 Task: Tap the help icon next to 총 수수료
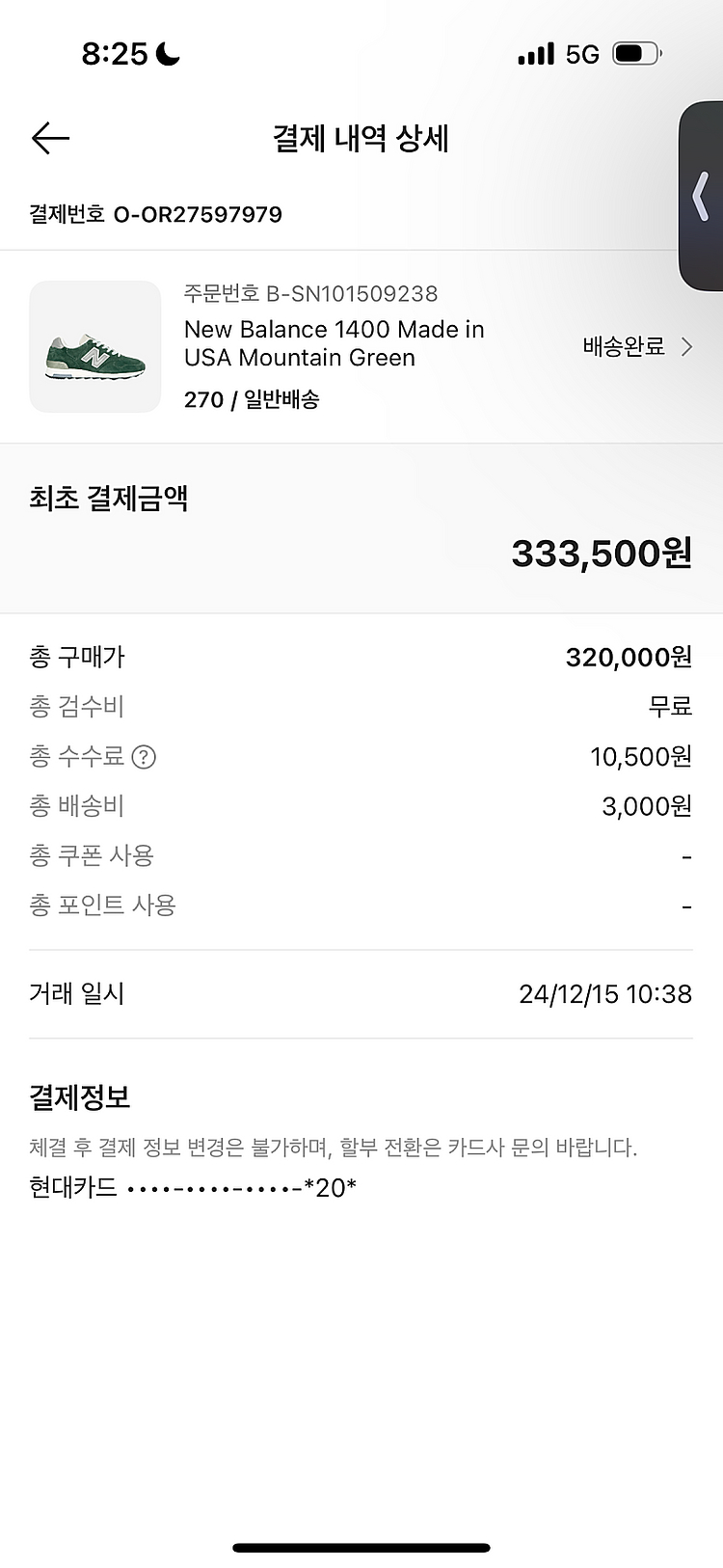point(144,757)
